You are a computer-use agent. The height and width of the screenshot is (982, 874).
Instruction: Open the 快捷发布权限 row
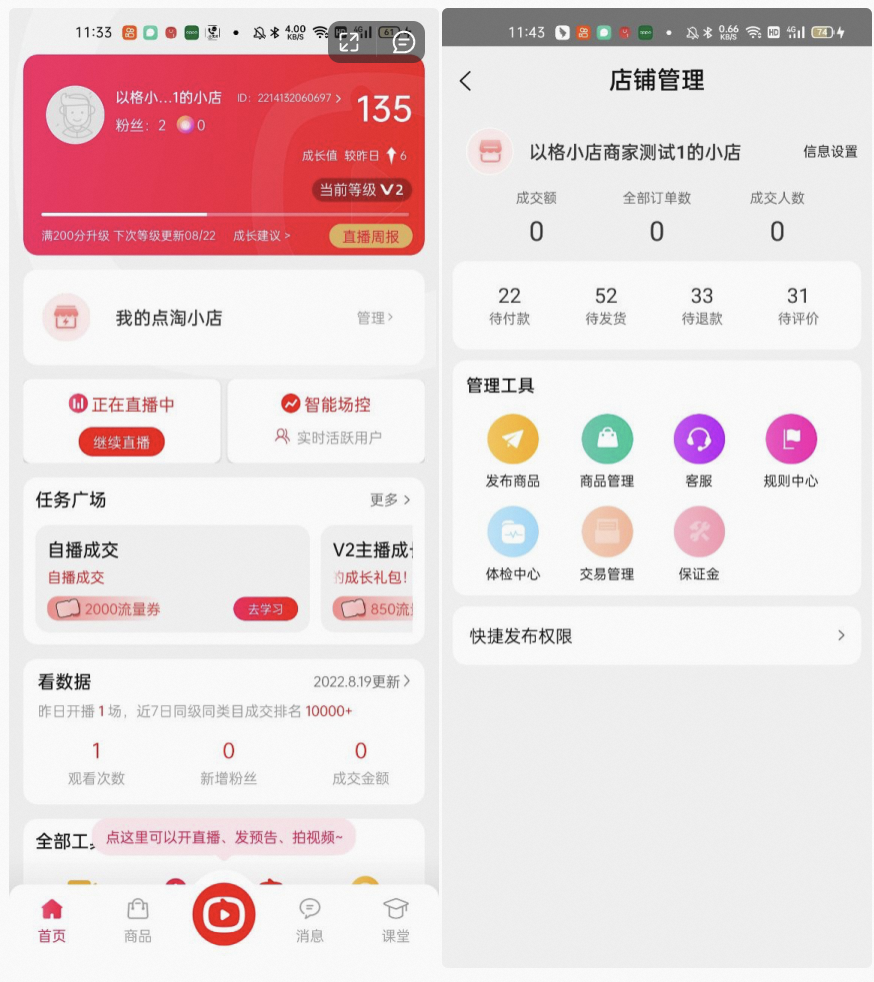656,636
